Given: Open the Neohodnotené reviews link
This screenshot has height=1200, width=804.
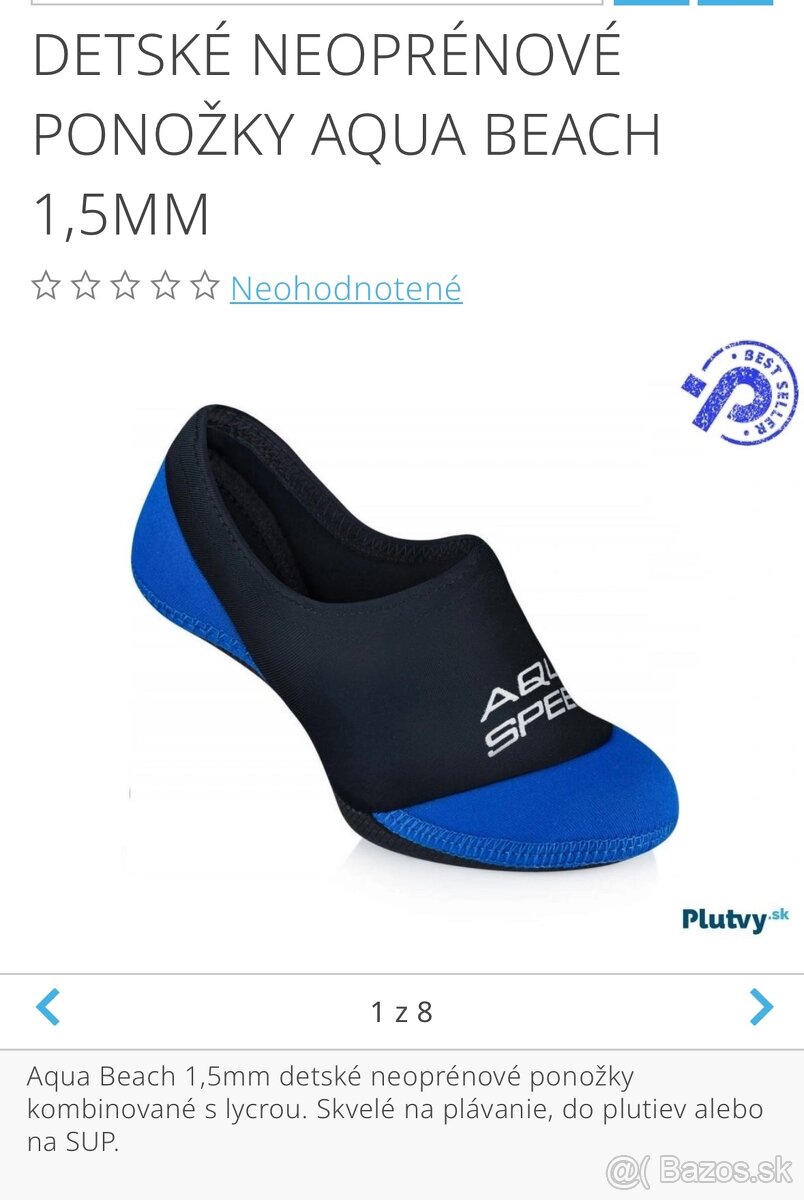Looking at the screenshot, I should click(346, 288).
